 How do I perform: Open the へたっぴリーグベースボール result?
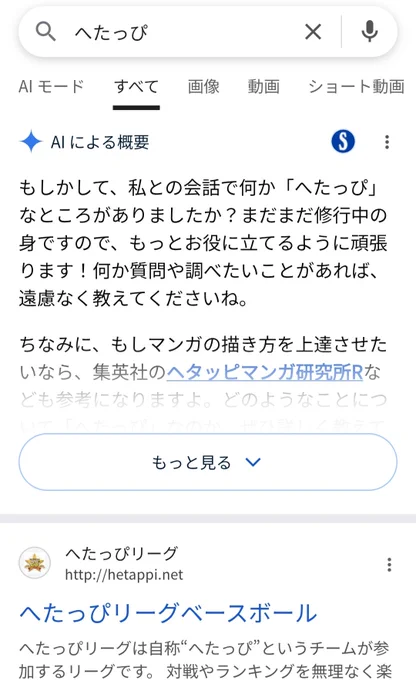click(168, 613)
